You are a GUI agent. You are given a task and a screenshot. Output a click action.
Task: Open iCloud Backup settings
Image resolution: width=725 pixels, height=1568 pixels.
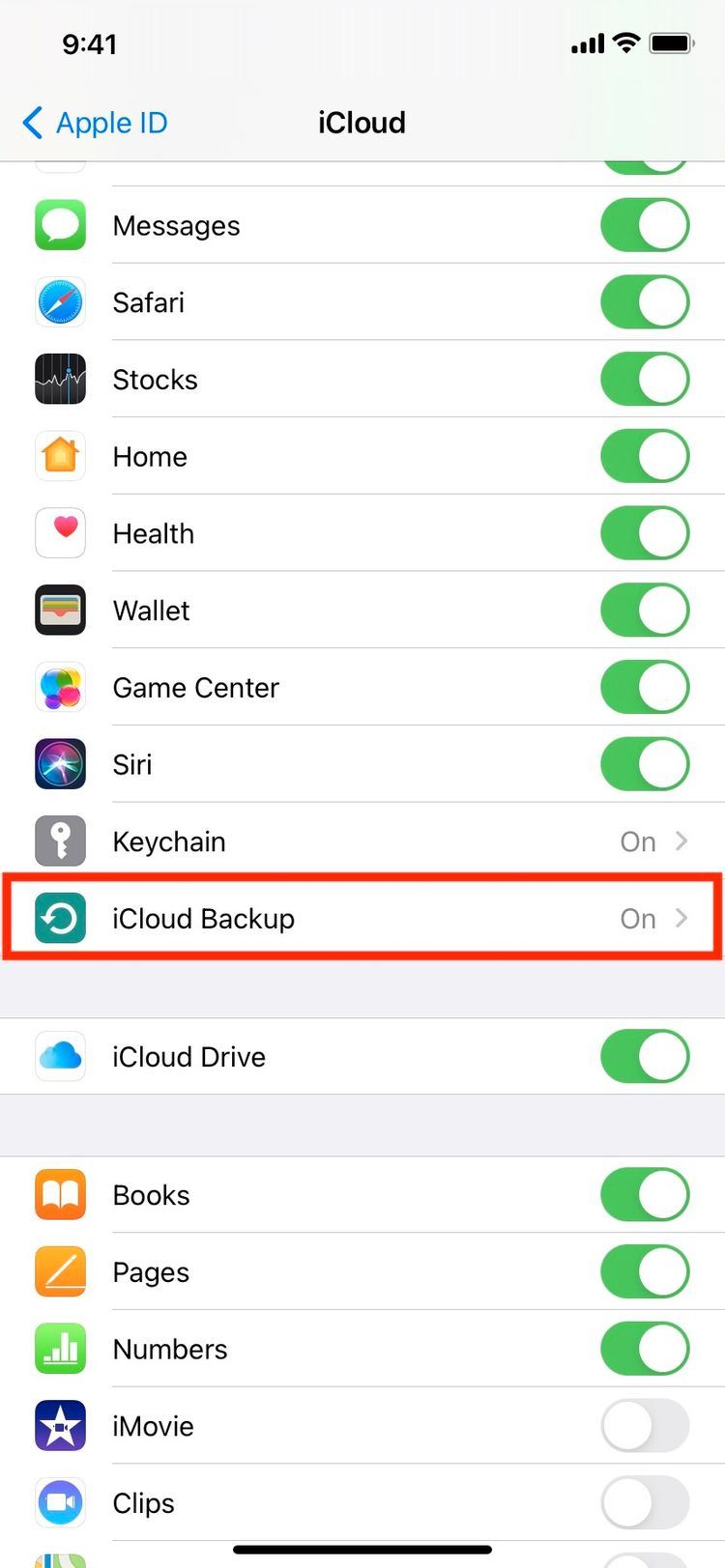click(x=362, y=918)
